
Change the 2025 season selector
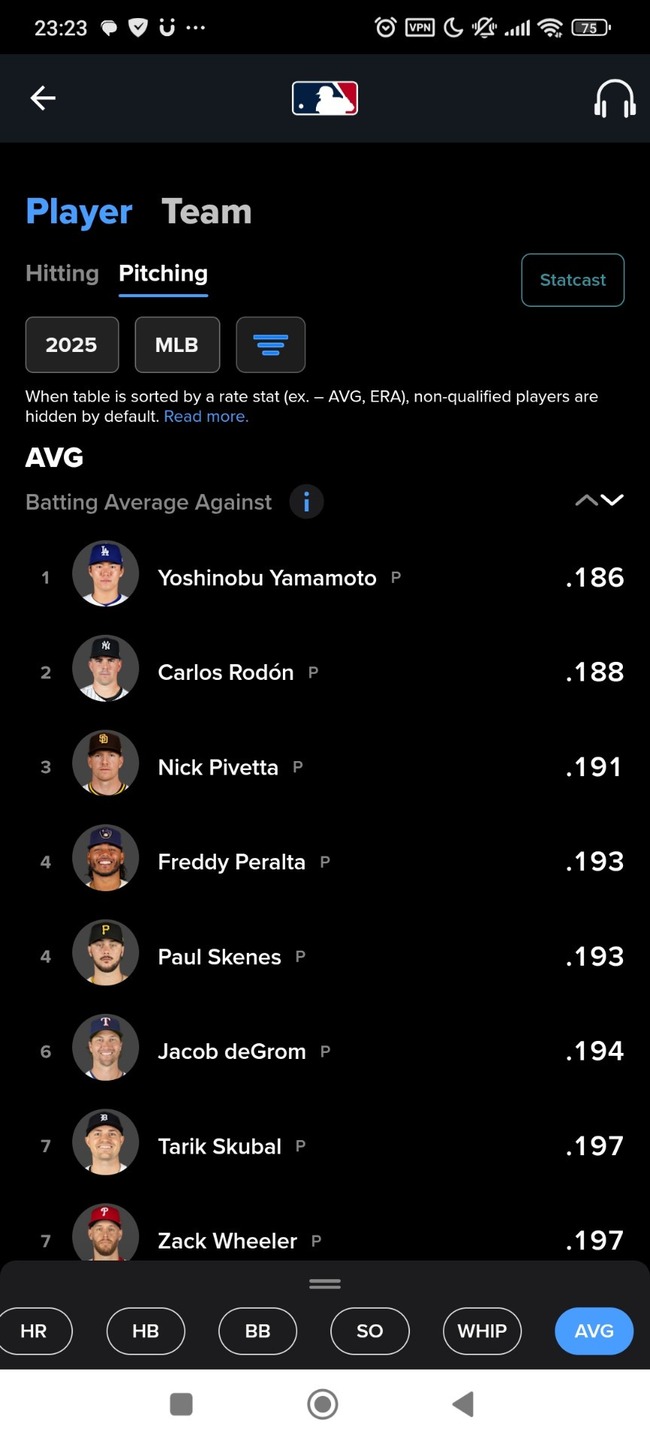72,345
